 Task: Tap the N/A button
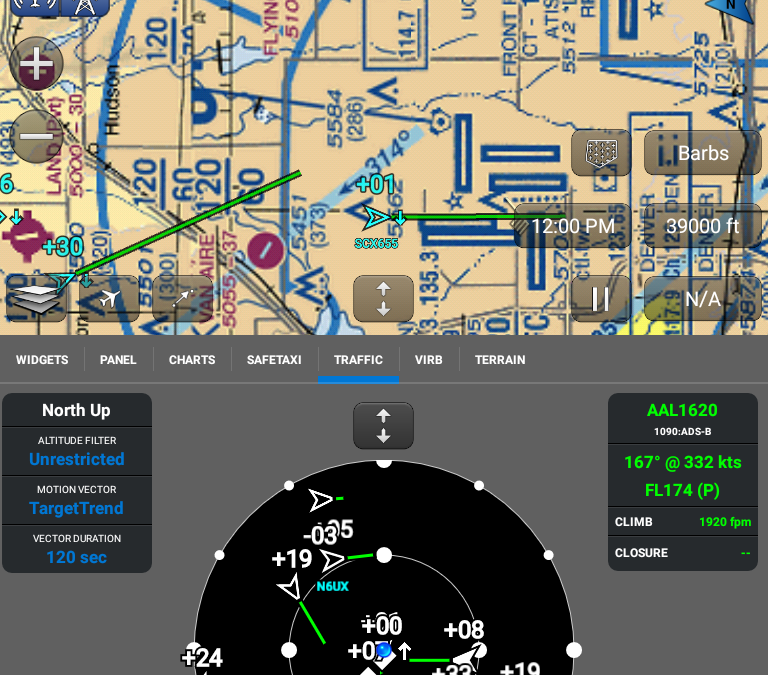coord(702,298)
